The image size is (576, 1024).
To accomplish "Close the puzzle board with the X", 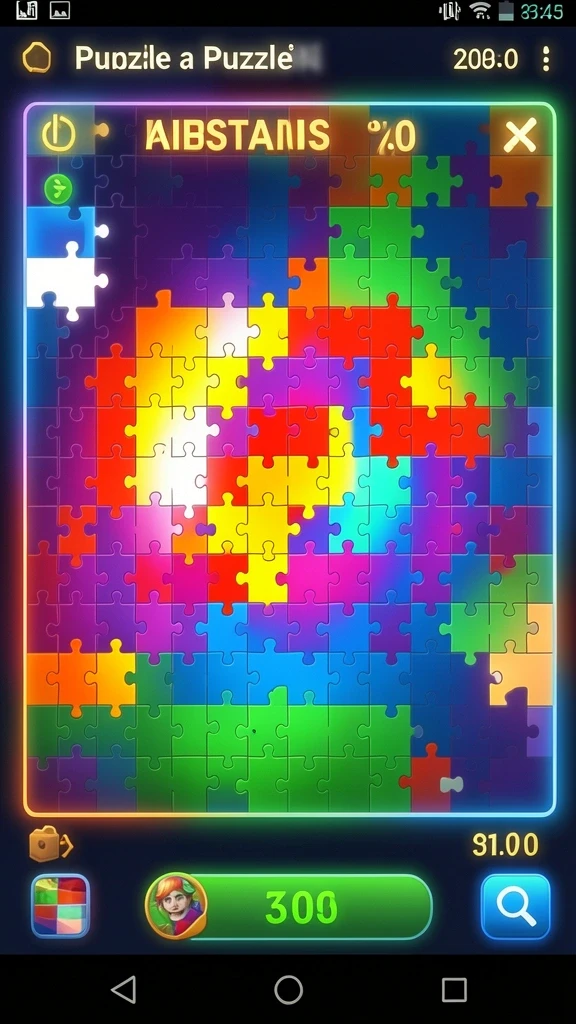I will click(x=520, y=136).
